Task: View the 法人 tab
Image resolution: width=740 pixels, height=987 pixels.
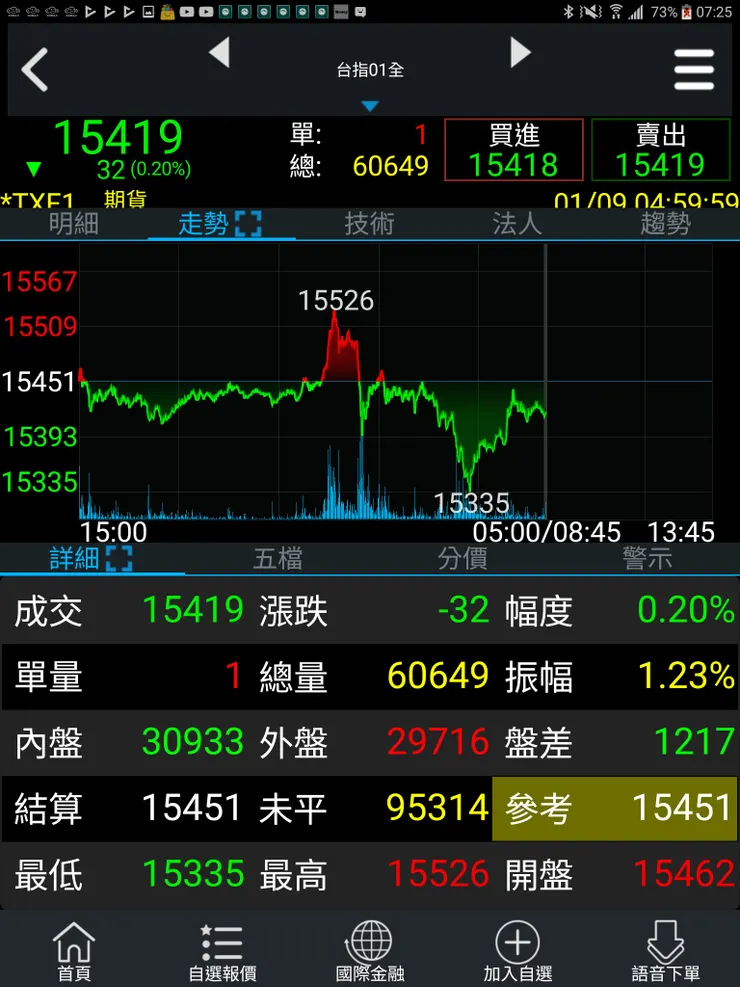Action: tap(517, 223)
